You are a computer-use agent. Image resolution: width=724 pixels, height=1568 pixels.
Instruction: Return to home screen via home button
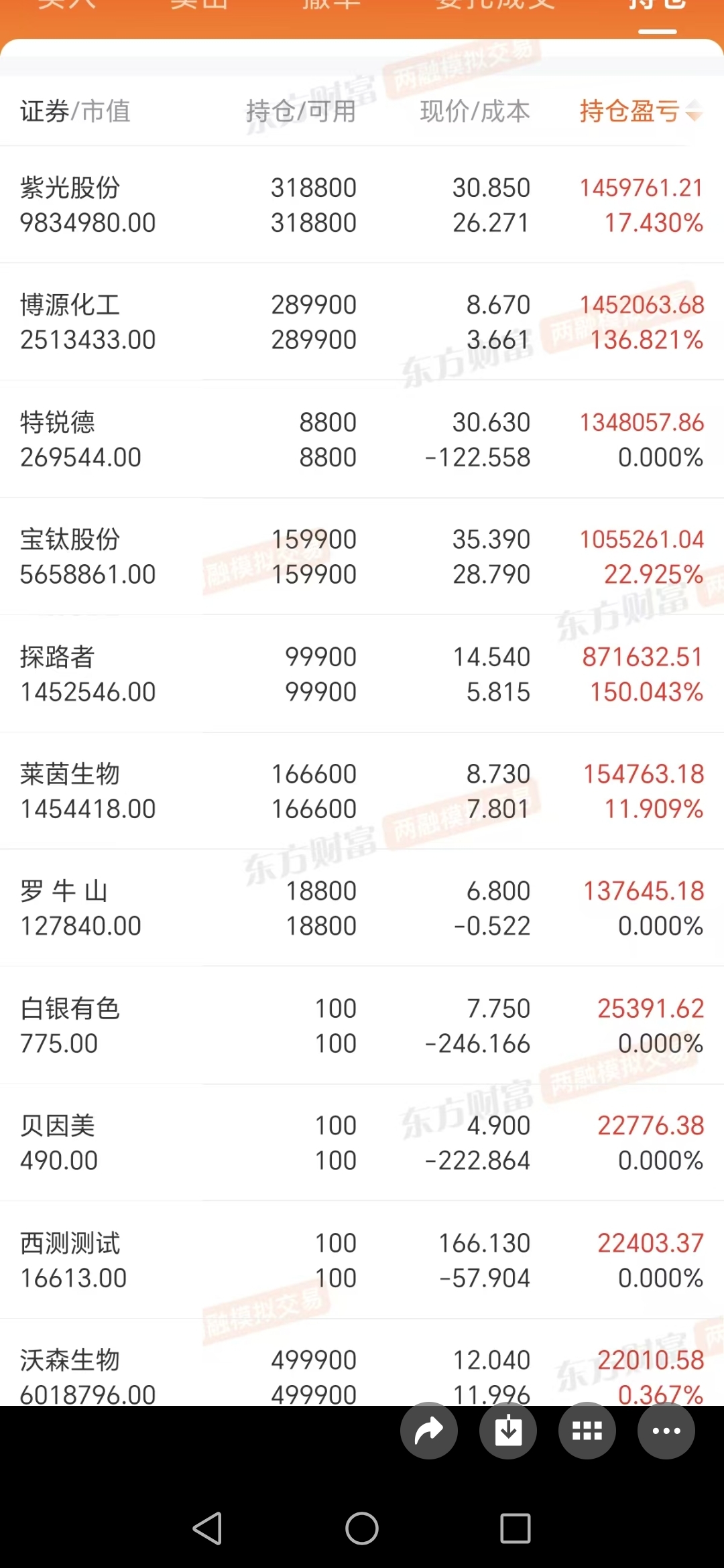362,1528
